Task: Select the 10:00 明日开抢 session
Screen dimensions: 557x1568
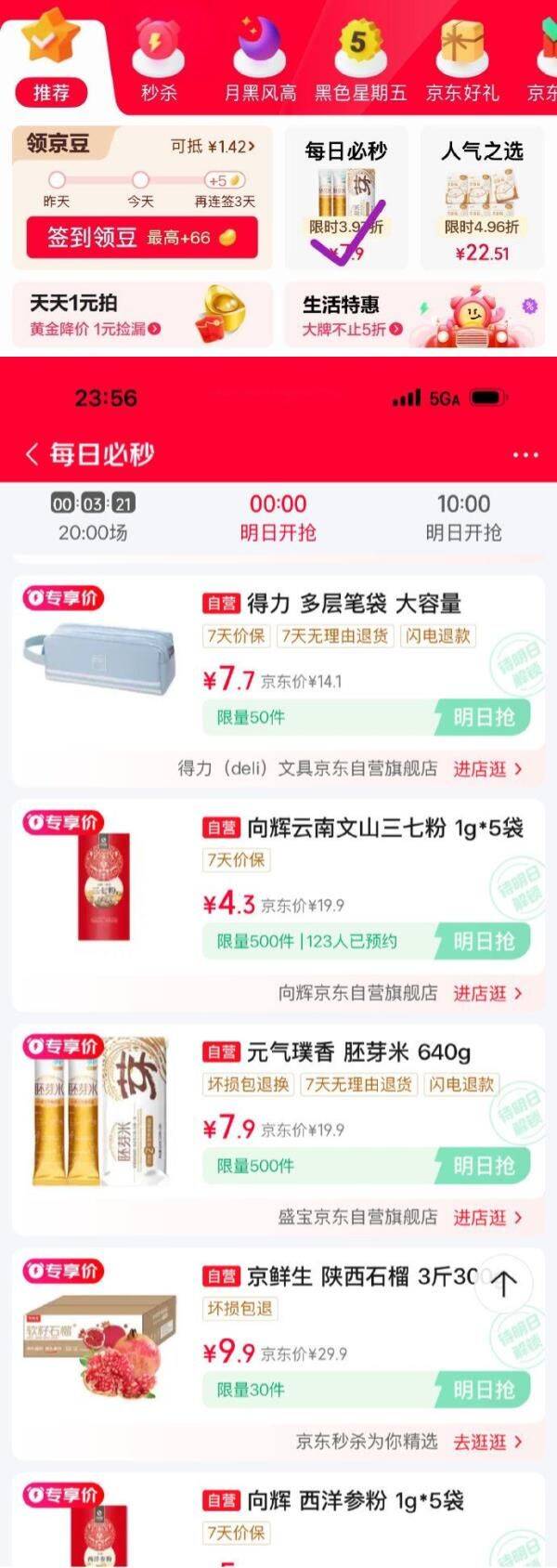Action: point(463,517)
